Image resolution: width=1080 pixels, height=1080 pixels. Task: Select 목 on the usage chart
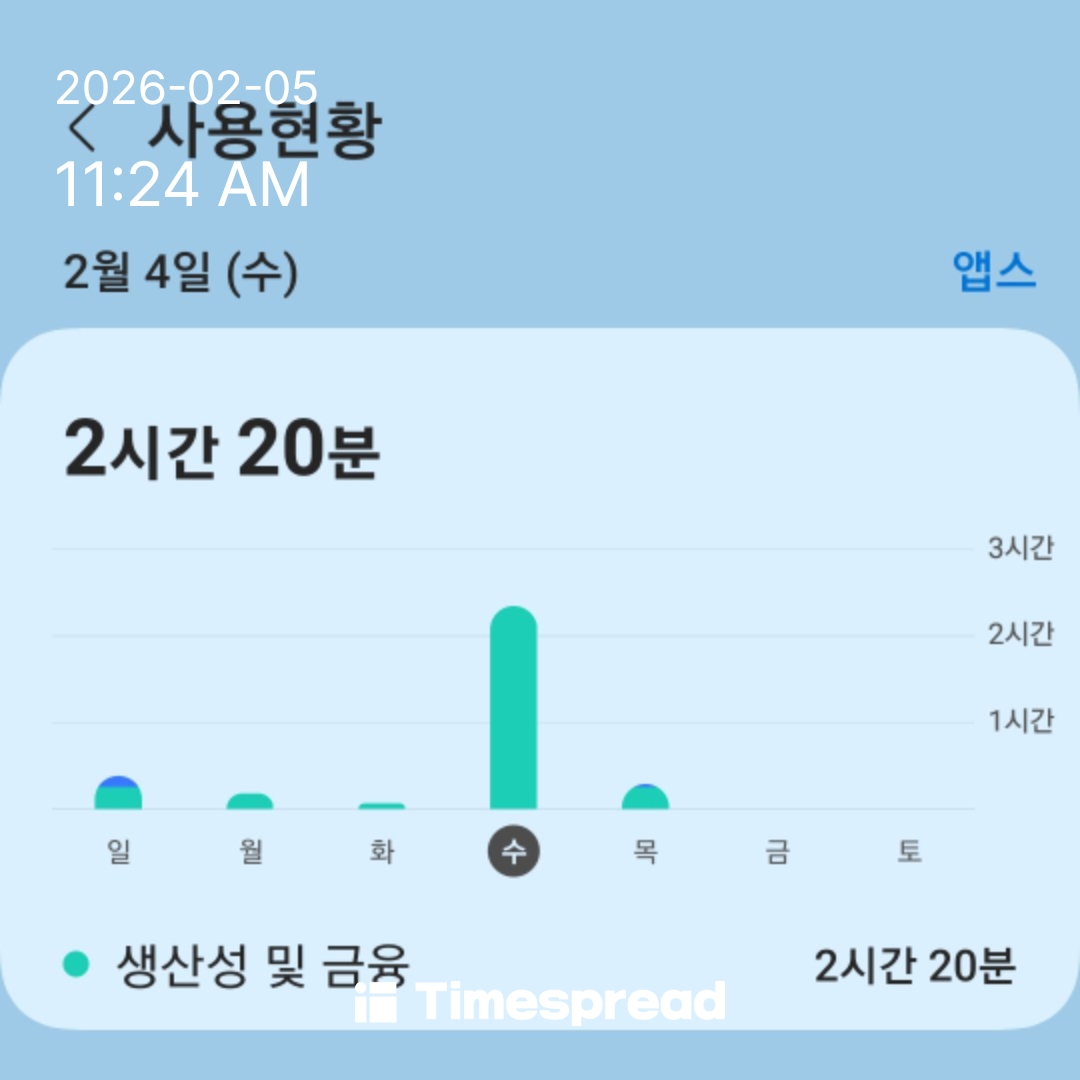[645, 852]
